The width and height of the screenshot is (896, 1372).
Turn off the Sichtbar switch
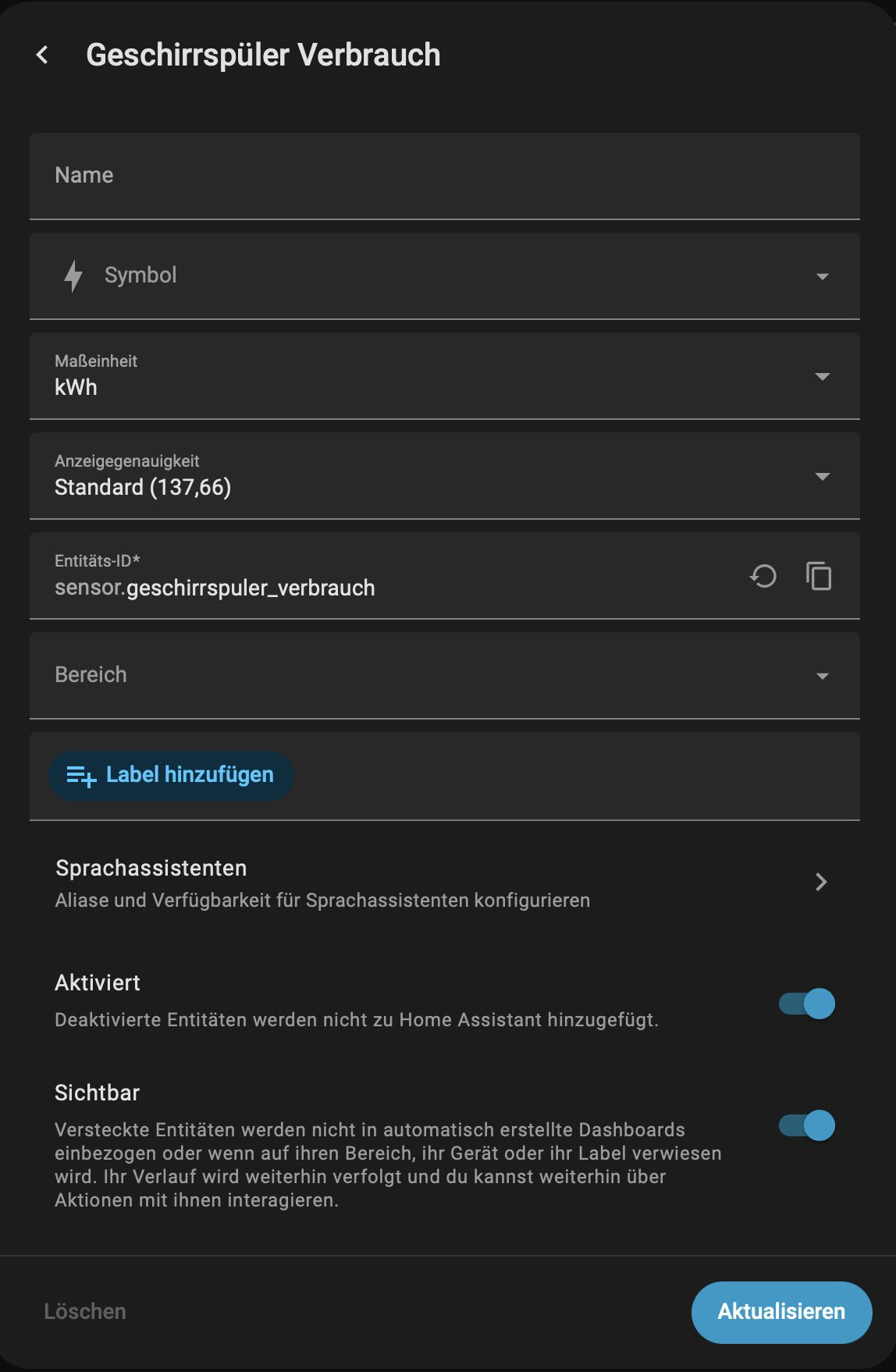click(x=807, y=1125)
